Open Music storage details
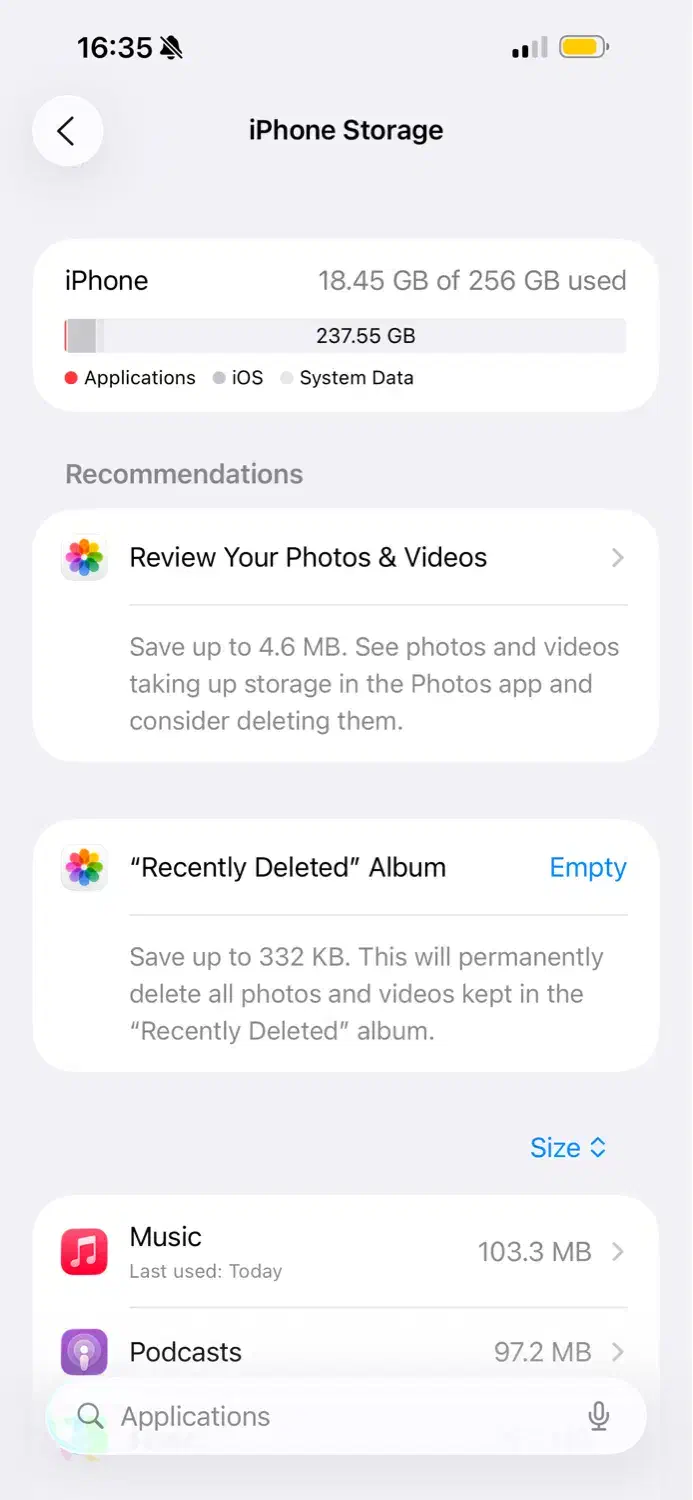The height and width of the screenshot is (1500, 693). (x=346, y=1252)
